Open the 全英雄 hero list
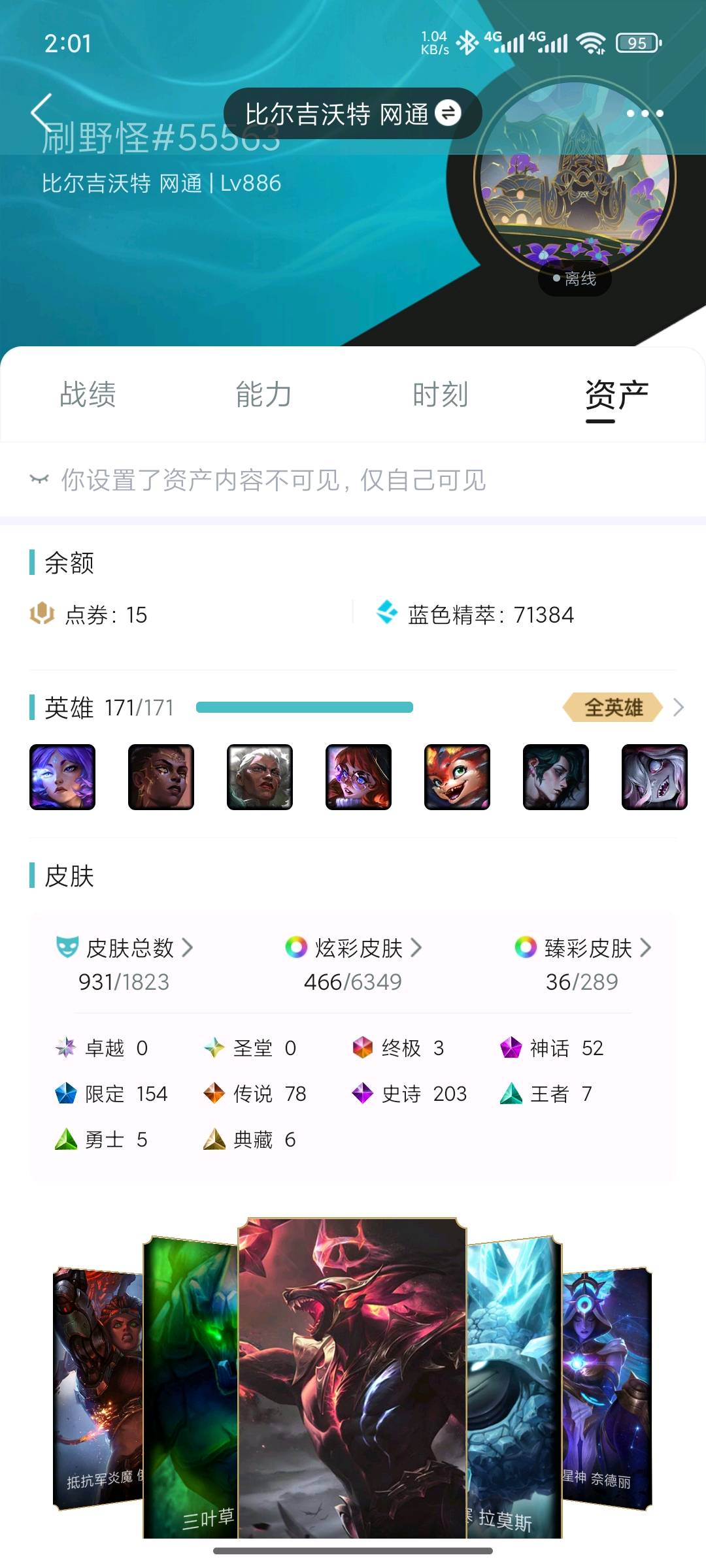This screenshot has width=706, height=1568. (620, 708)
